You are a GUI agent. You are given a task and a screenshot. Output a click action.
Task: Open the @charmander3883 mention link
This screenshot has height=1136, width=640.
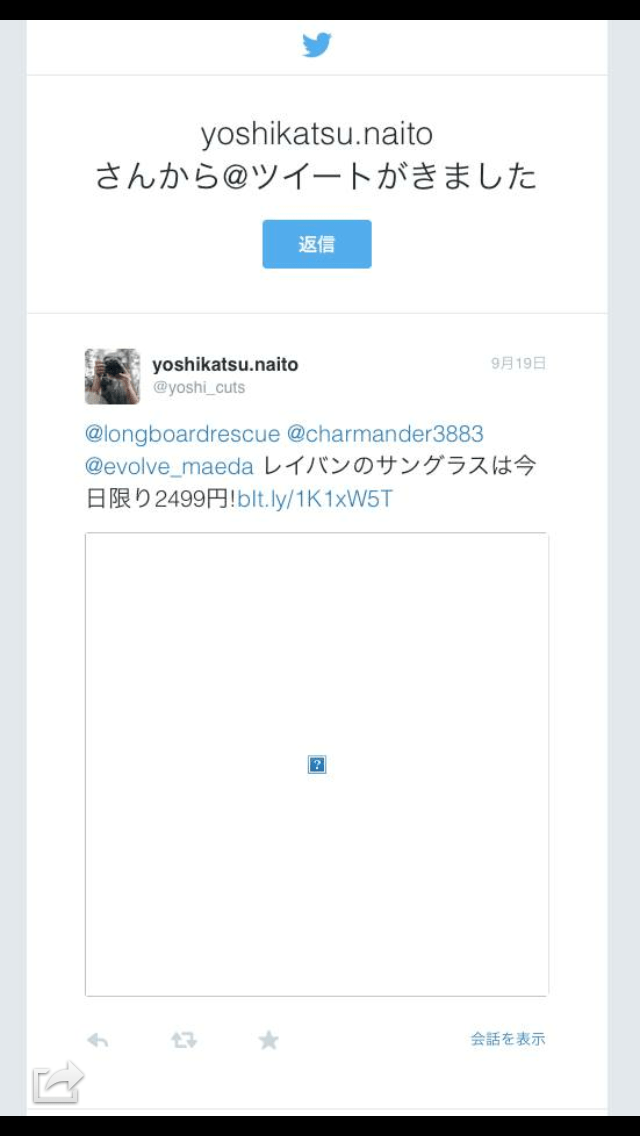coord(385,434)
